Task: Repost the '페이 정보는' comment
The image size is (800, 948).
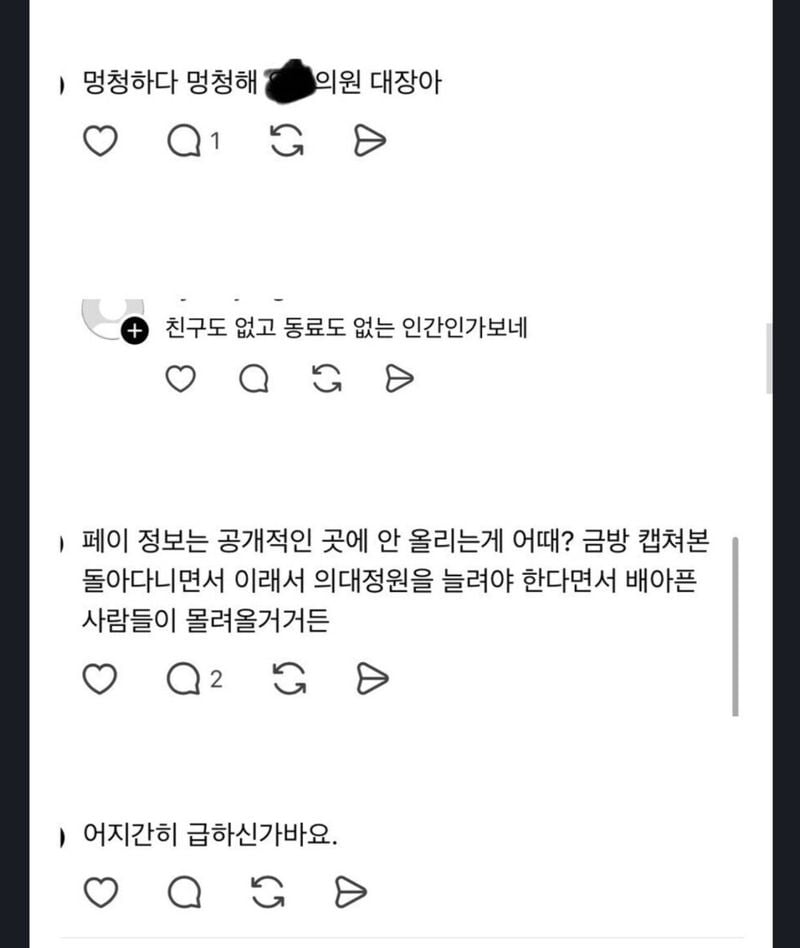Action: point(289,679)
